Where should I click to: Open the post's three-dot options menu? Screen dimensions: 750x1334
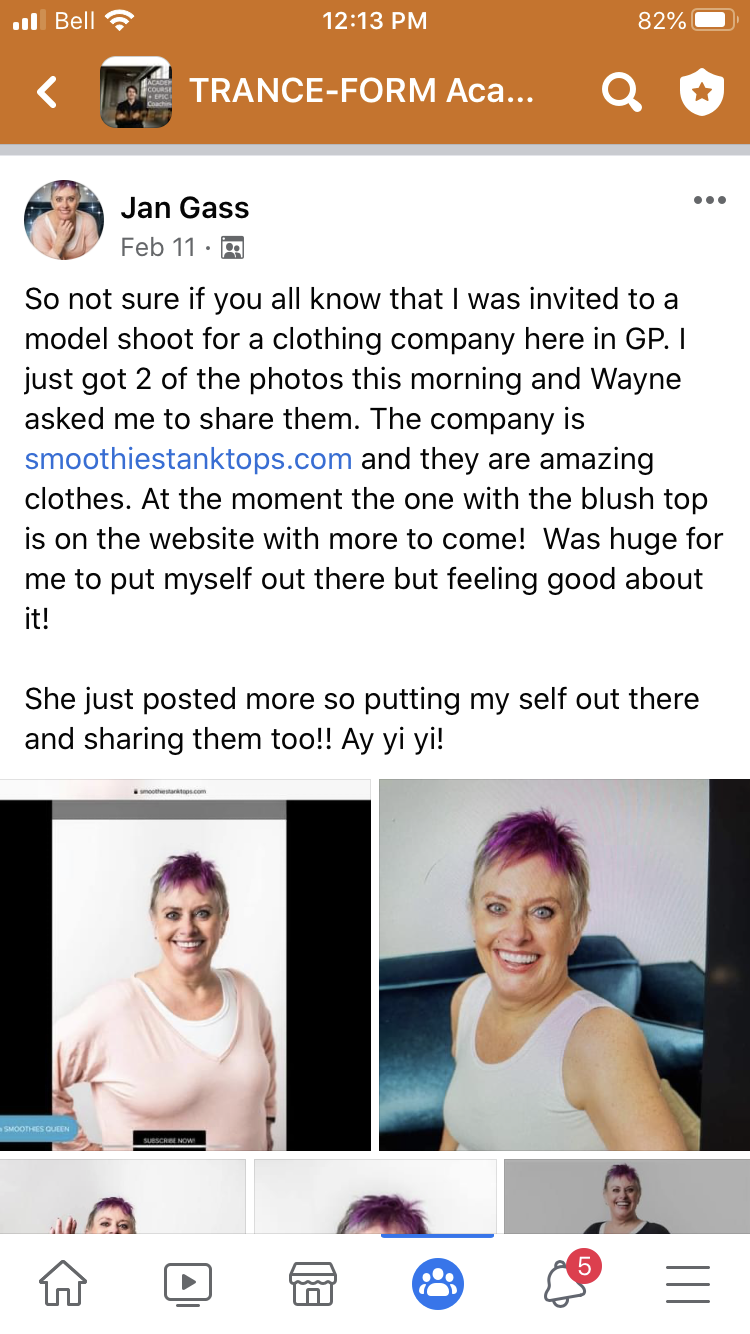[709, 200]
